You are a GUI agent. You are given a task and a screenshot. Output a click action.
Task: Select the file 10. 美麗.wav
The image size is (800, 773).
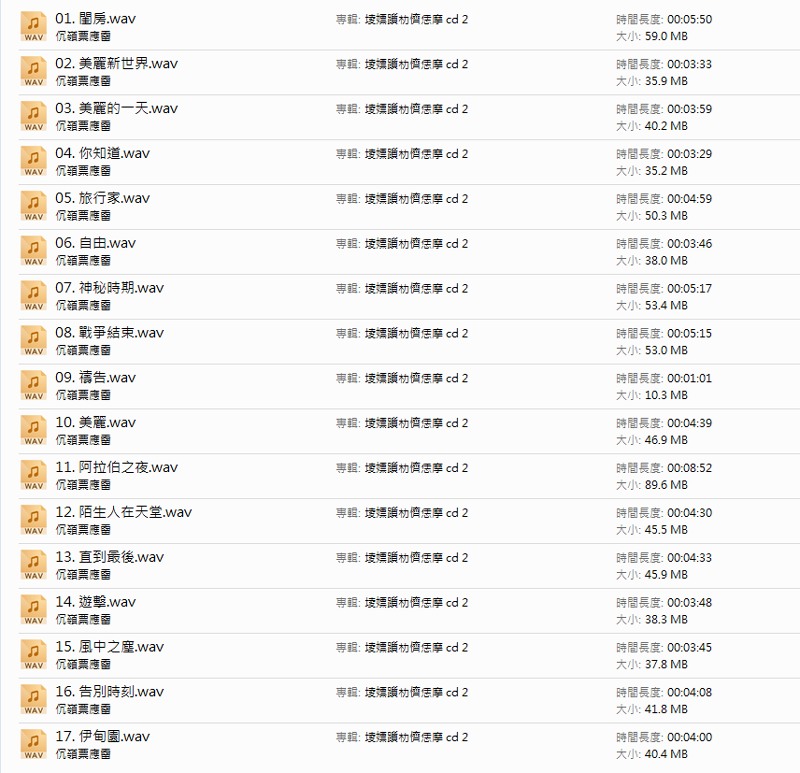(x=95, y=423)
